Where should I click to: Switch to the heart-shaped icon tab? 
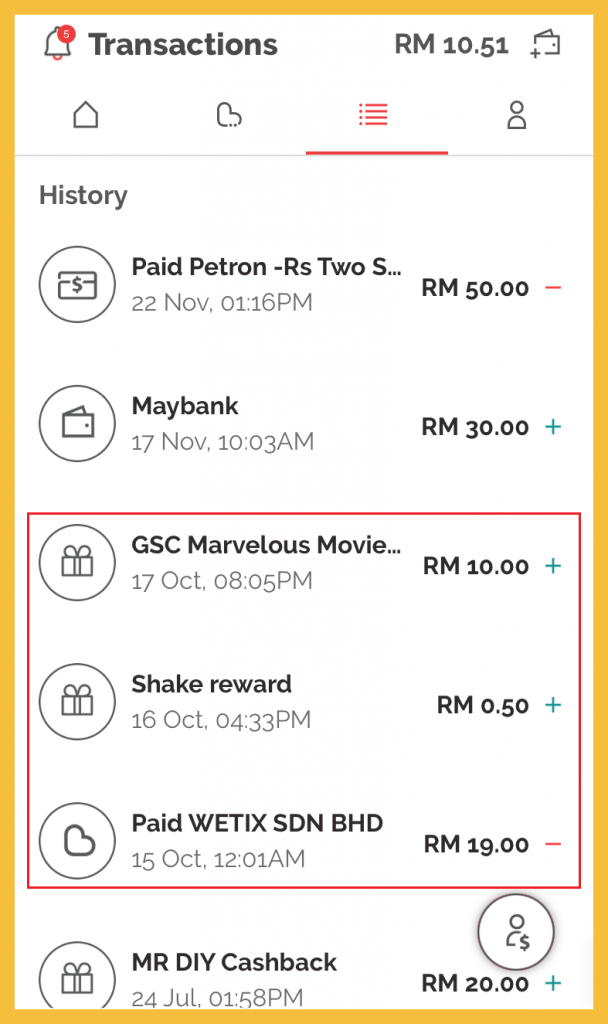[x=228, y=116]
